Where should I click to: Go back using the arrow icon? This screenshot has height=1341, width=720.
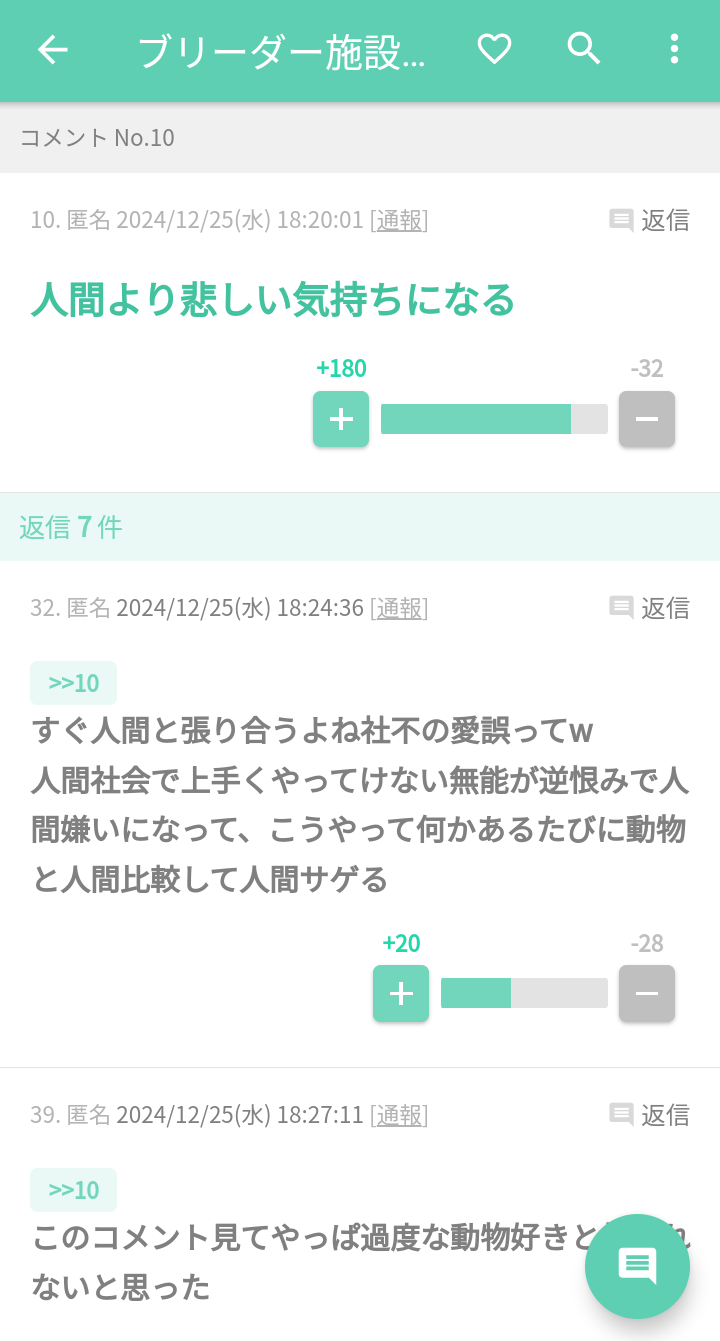[52, 50]
